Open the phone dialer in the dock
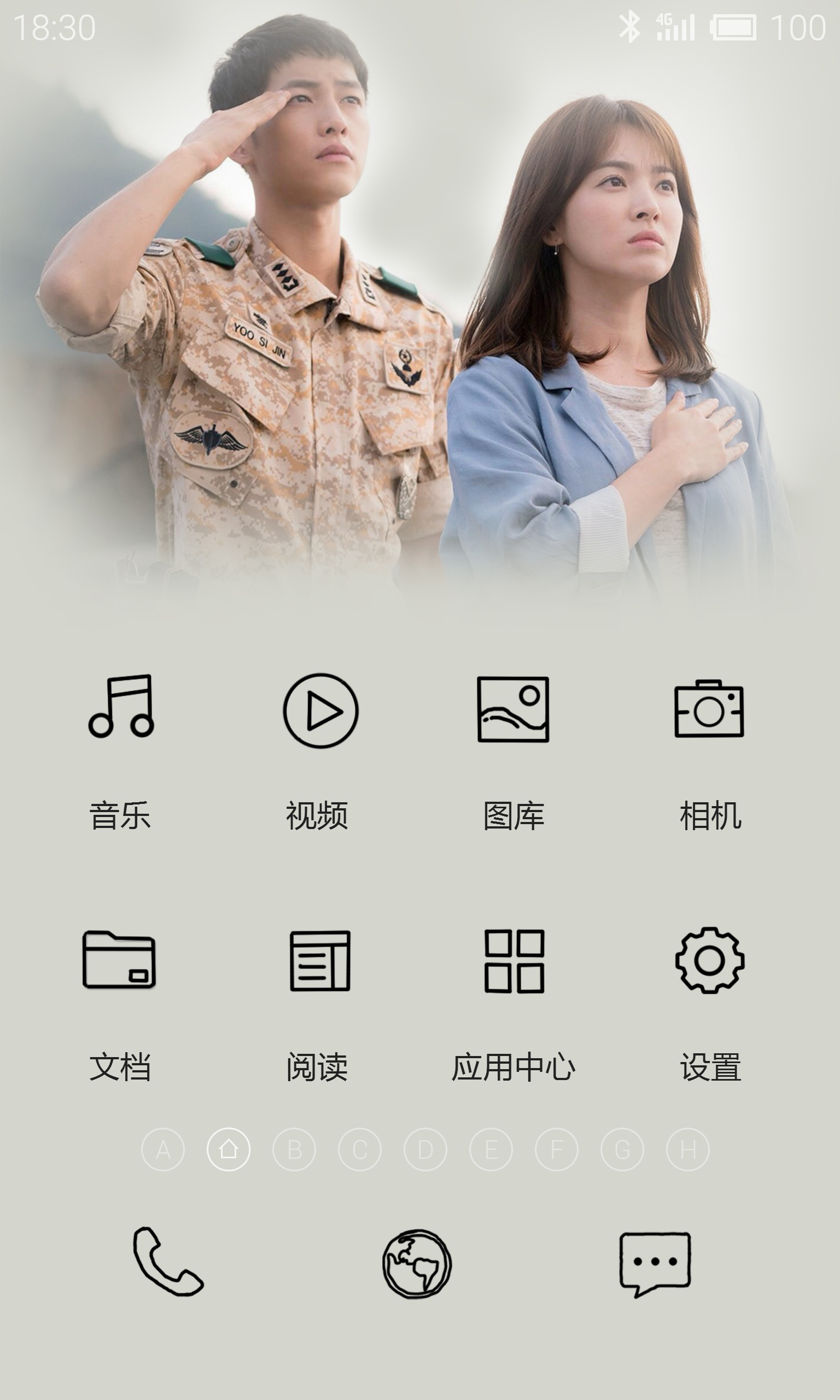 pos(168,1261)
